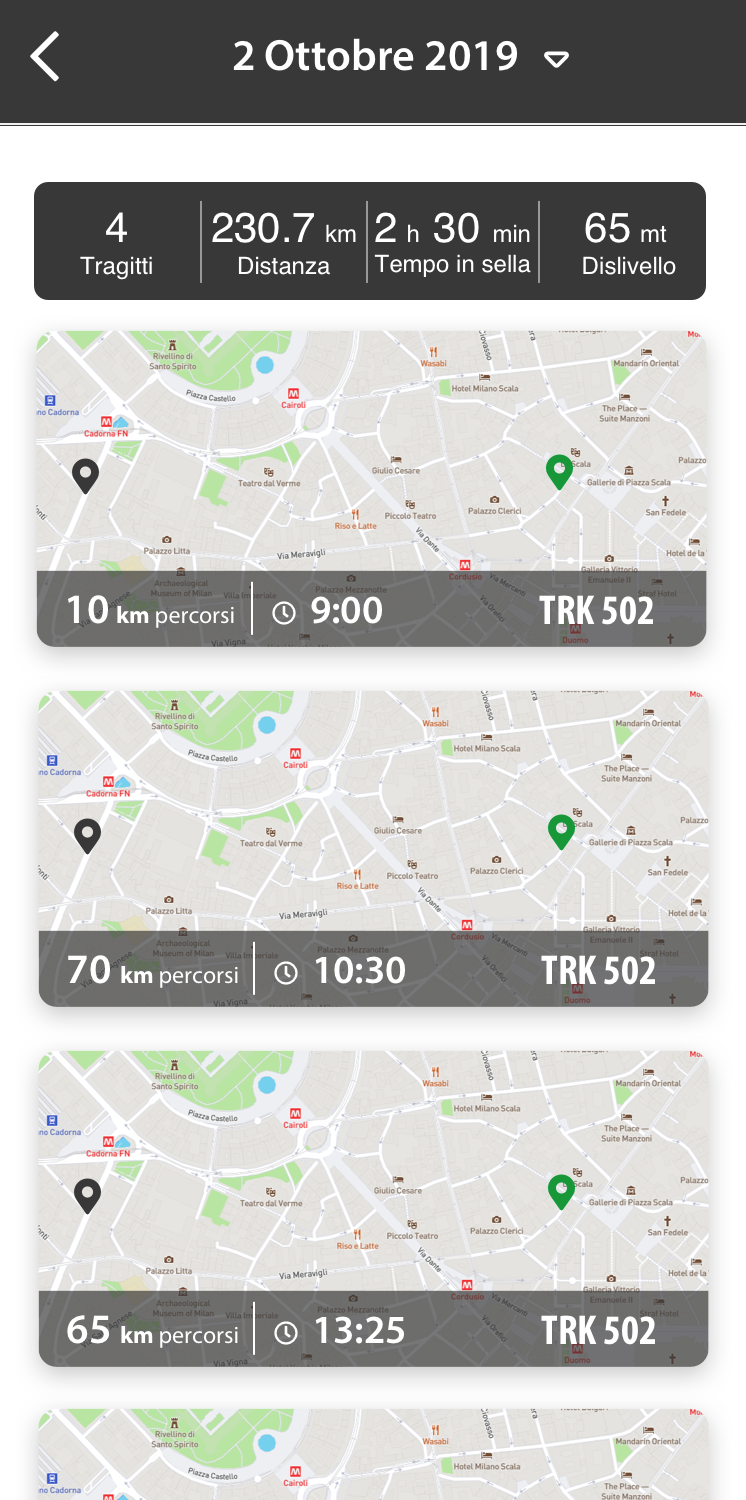Open the 2 Ottobre 2019 date dropdown

pos(400,57)
